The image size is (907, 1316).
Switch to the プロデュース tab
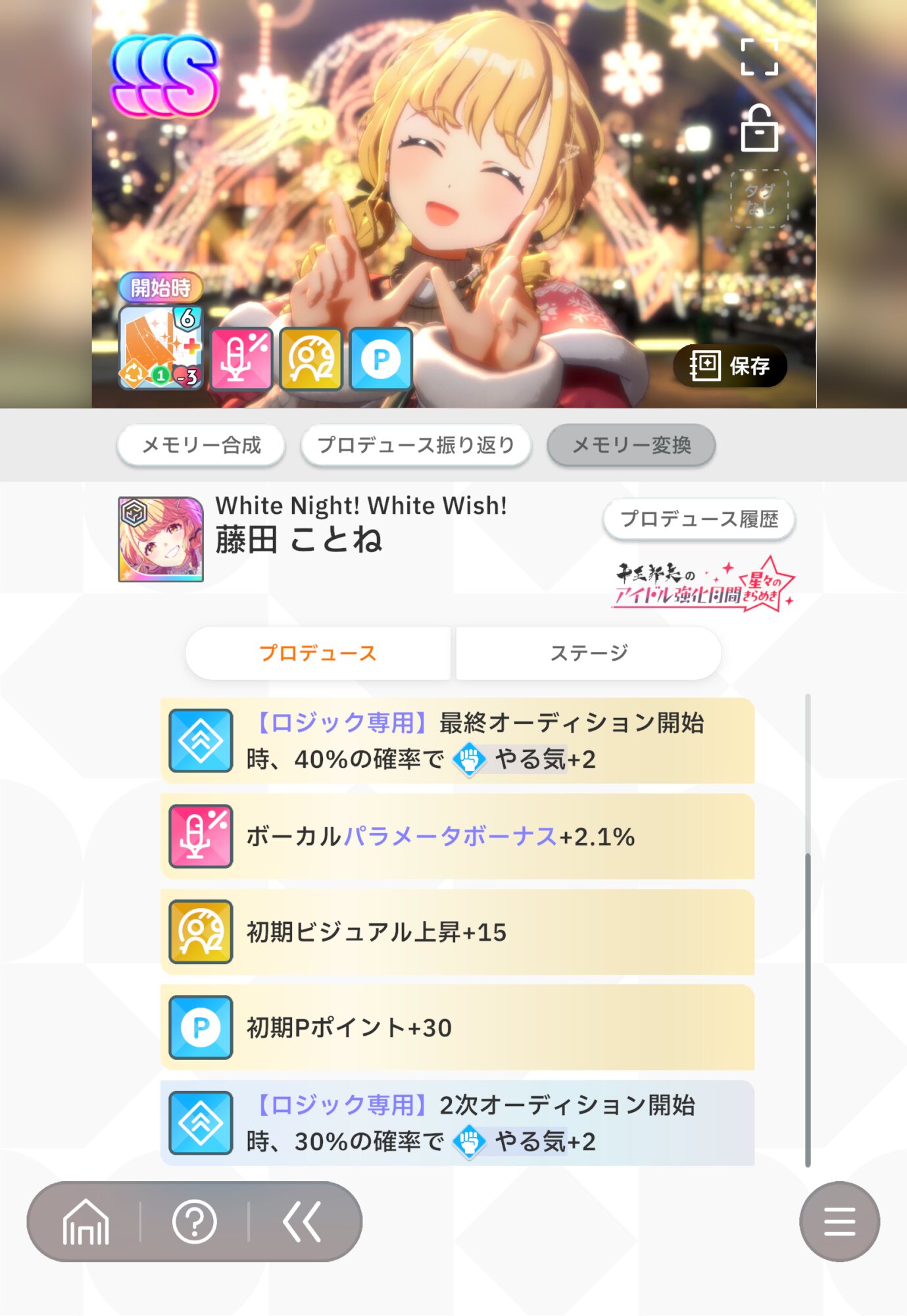point(318,653)
